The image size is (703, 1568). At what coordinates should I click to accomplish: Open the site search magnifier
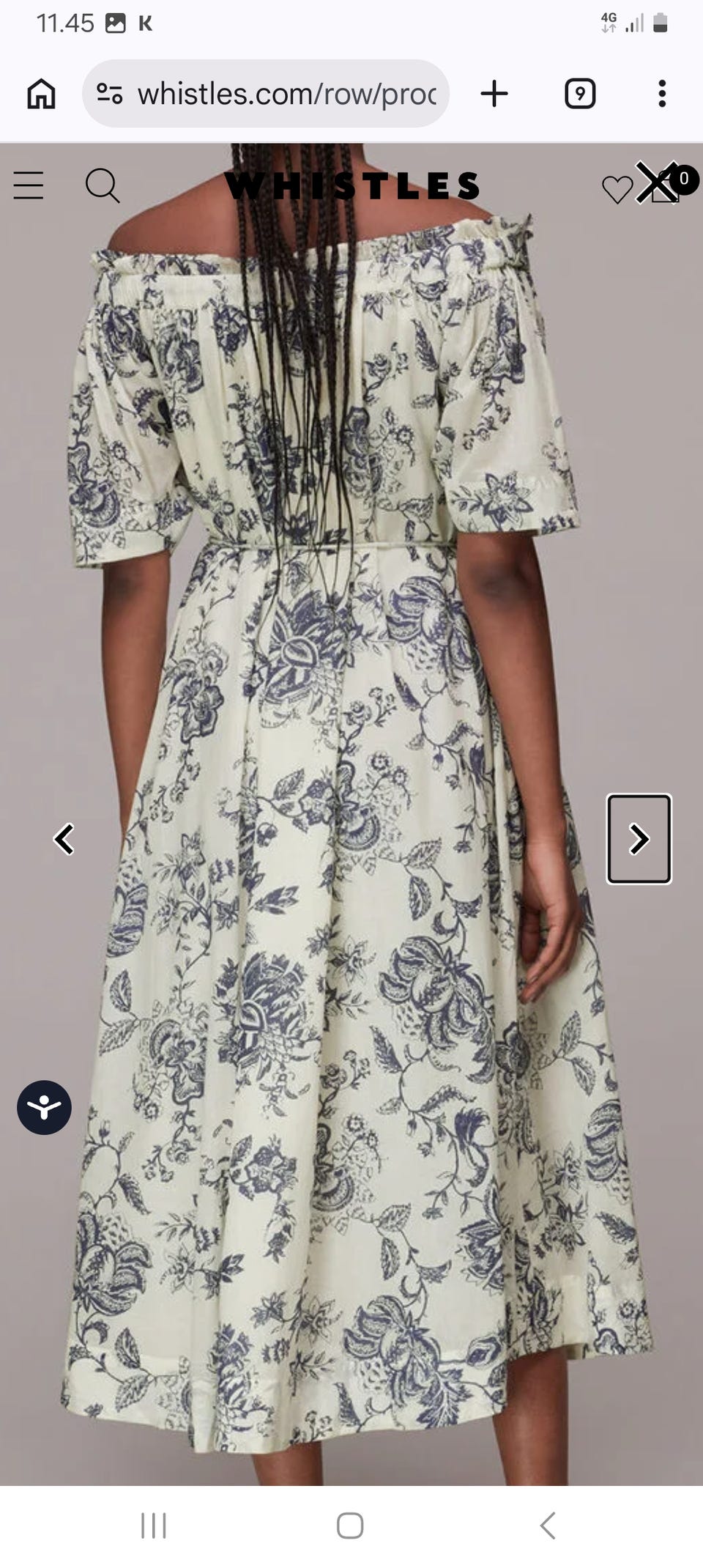pyautogui.click(x=103, y=185)
